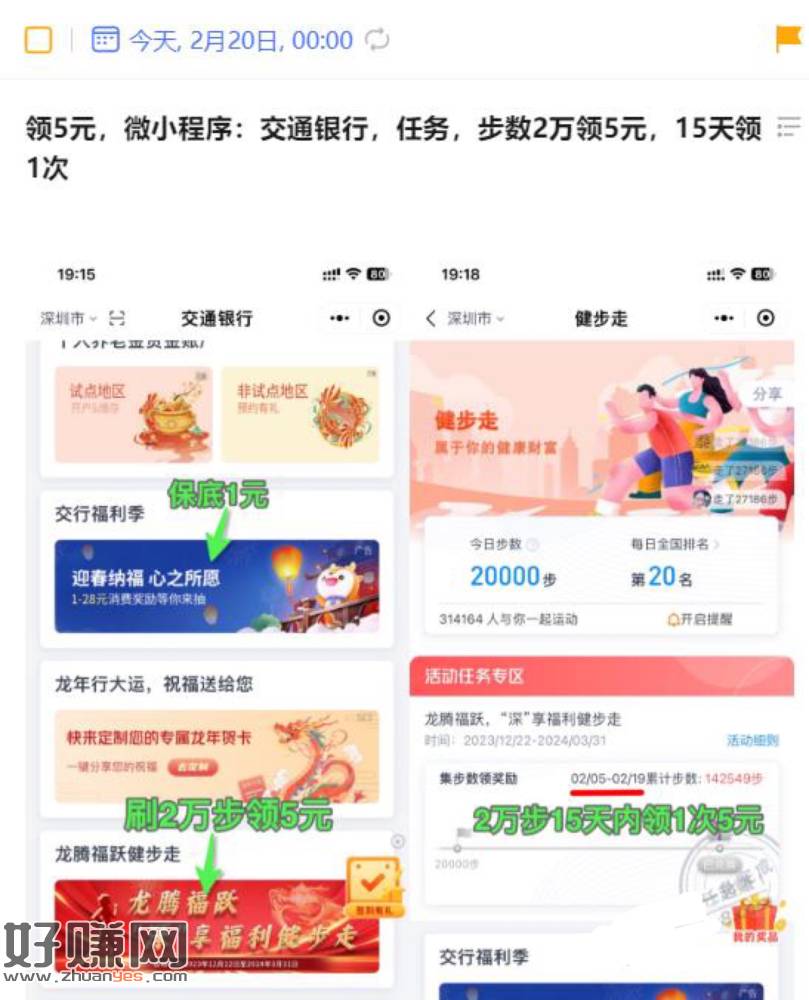
Task: Open the text format icon beside title
Action: pyautogui.click(x=788, y=128)
